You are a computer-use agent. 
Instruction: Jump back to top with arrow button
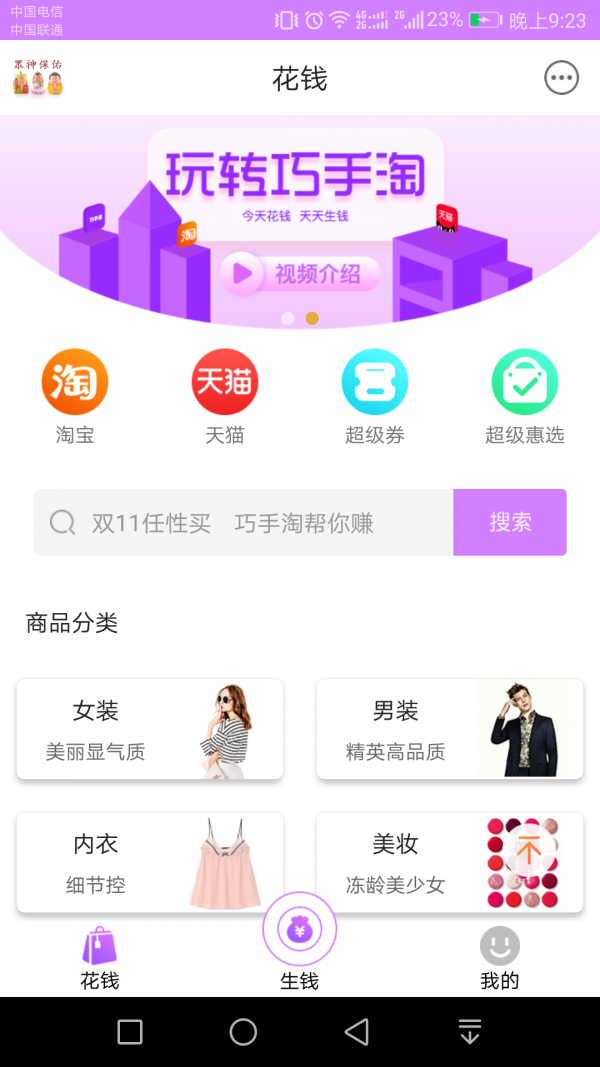point(528,850)
